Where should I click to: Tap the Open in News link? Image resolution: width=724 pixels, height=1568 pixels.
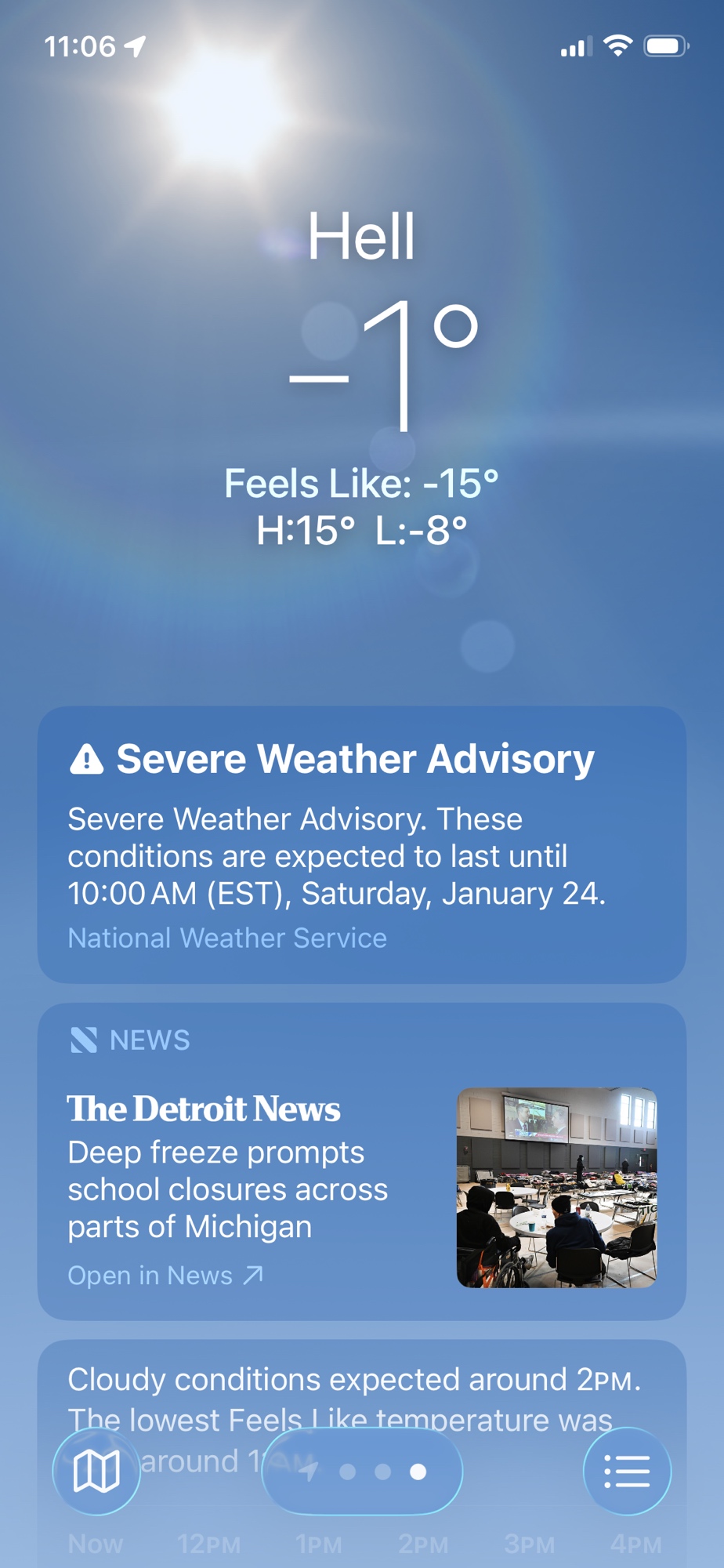pos(165,1276)
